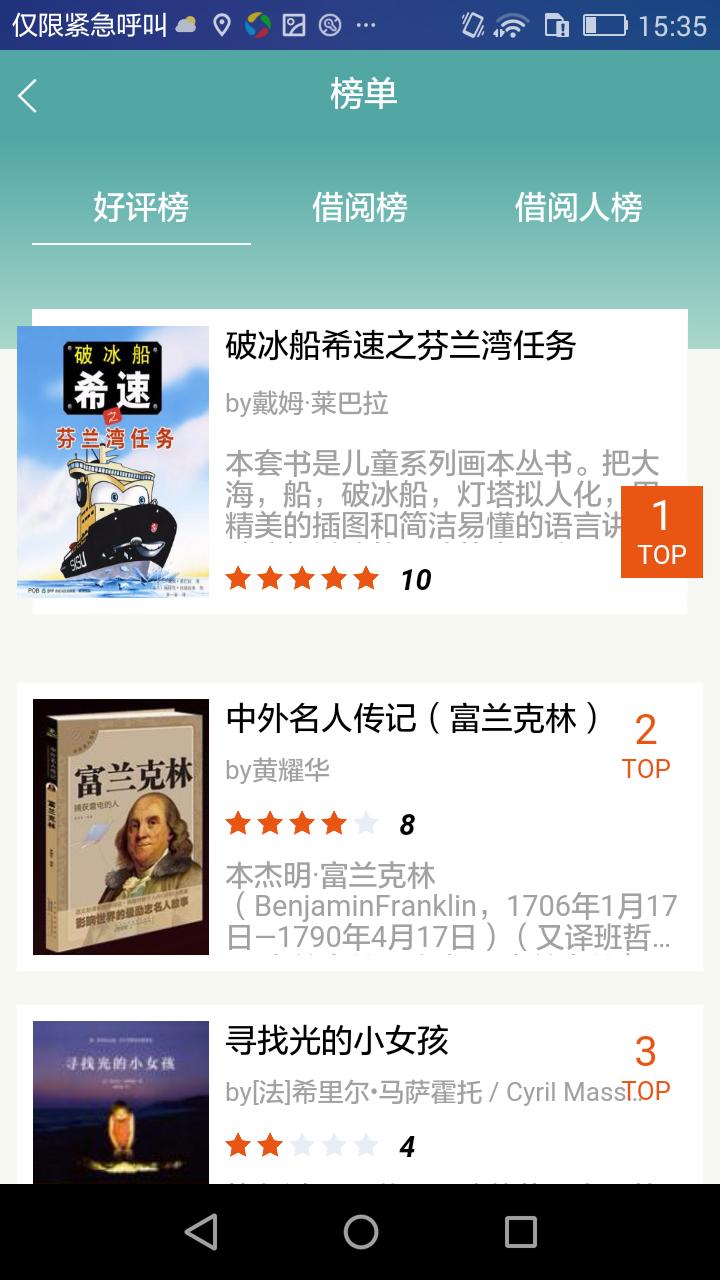Go back using the top-left arrow
Image resolution: width=720 pixels, height=1280 pixels.
pyautogui.click(x=28, y=96)
